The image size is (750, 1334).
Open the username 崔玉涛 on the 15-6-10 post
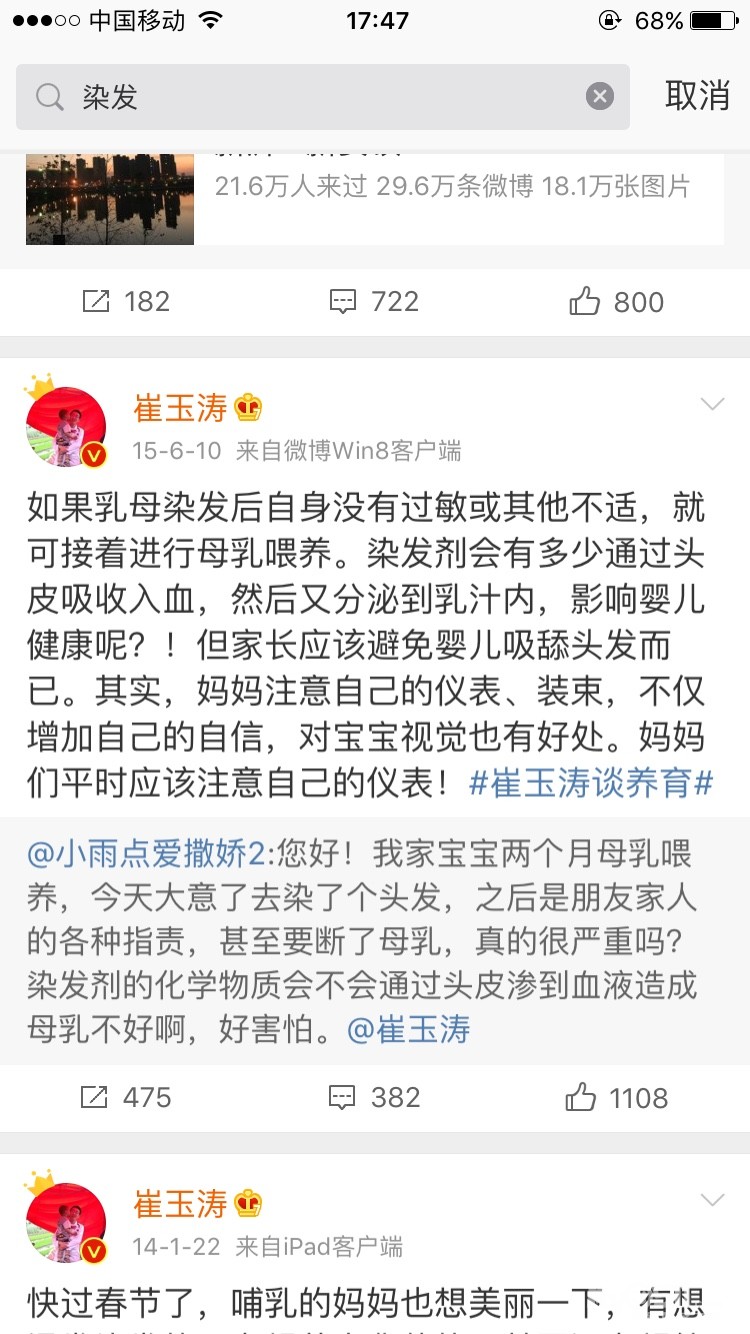click(x=181, y=408)
